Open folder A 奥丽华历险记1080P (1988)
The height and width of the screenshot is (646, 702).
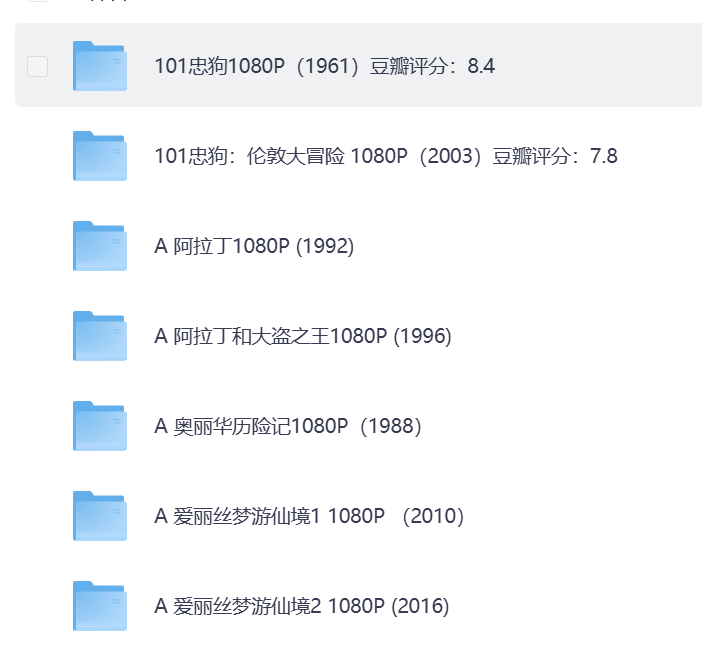click(x=288, y=427)
